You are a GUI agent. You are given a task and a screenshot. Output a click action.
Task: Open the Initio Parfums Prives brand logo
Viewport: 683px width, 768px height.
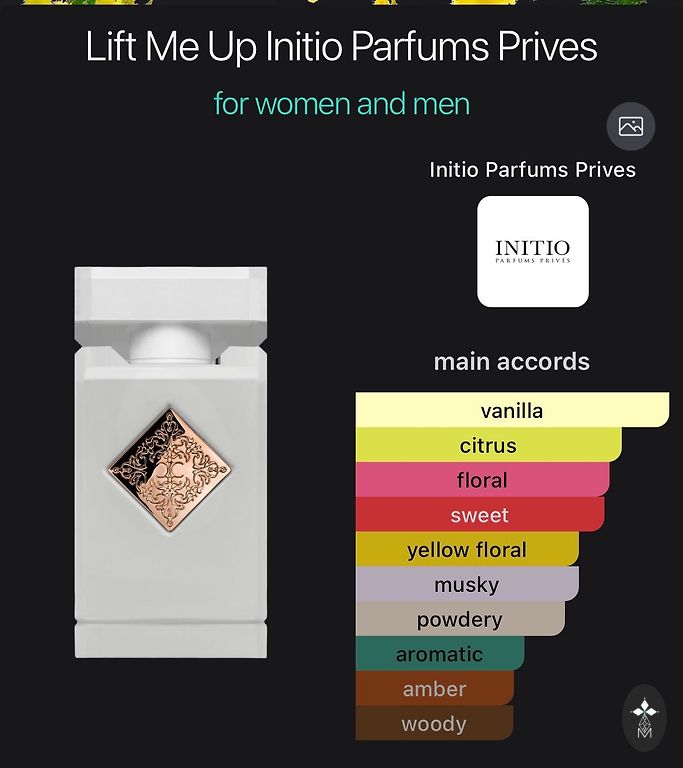(x=532, y=251)
